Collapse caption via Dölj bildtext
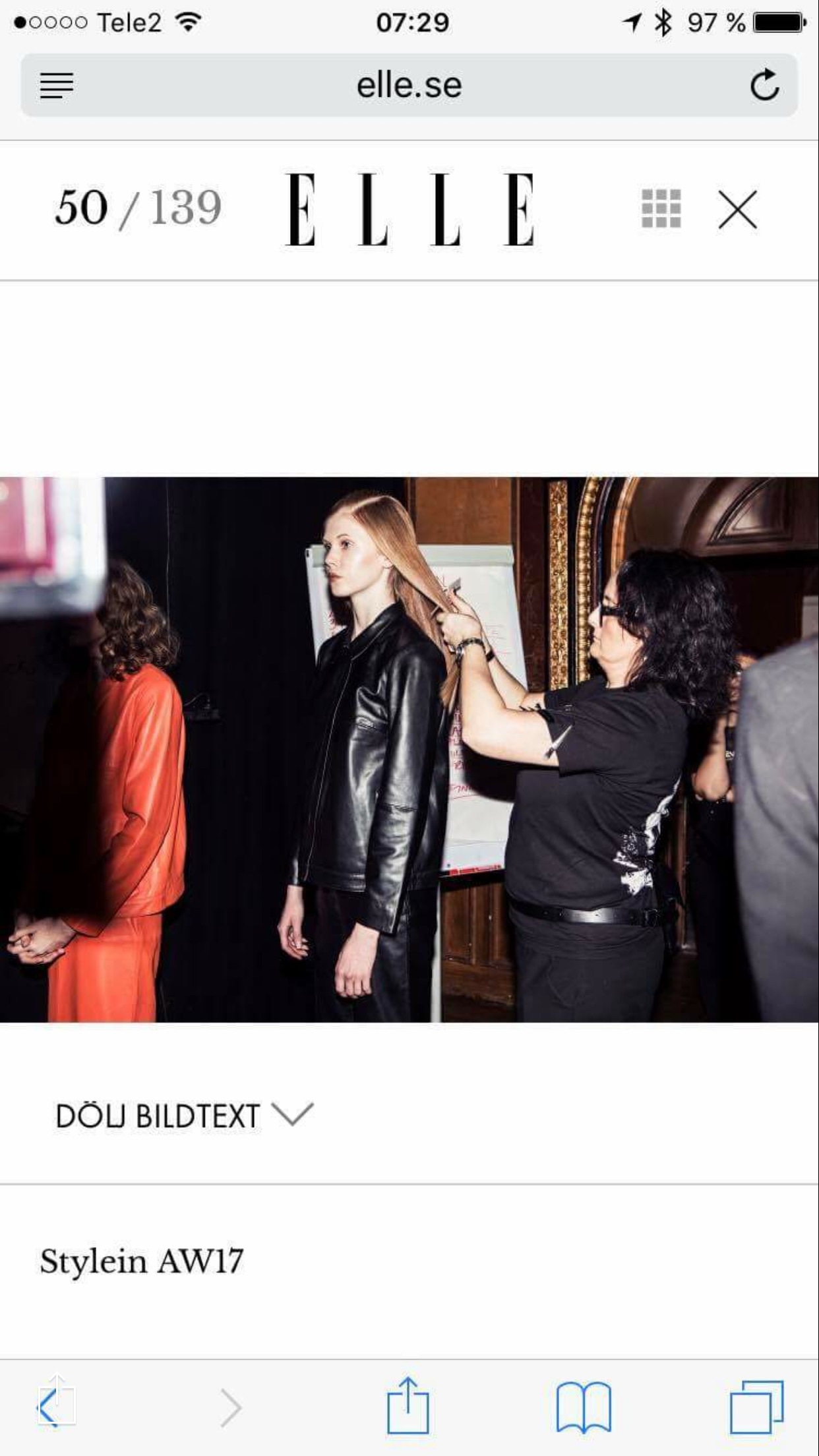Image resolution: width=819 pixels, height=1456 pixels. click(x=184, y=1116)
